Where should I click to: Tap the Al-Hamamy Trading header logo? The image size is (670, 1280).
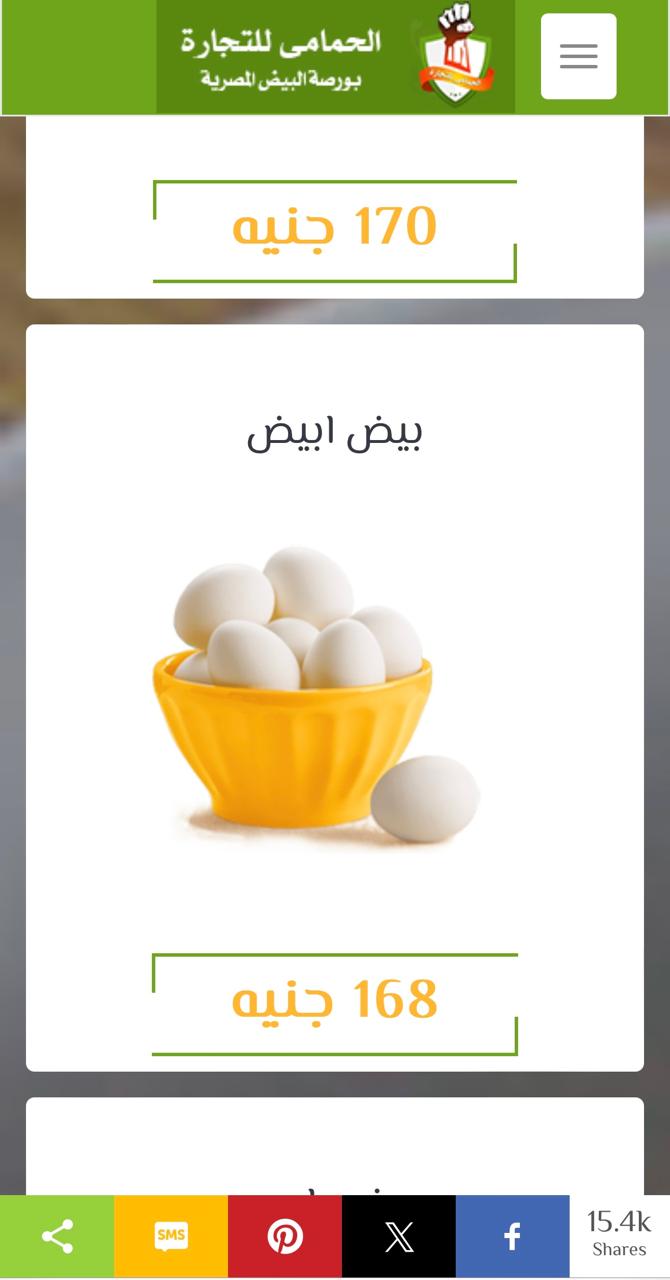pos(335,57)
